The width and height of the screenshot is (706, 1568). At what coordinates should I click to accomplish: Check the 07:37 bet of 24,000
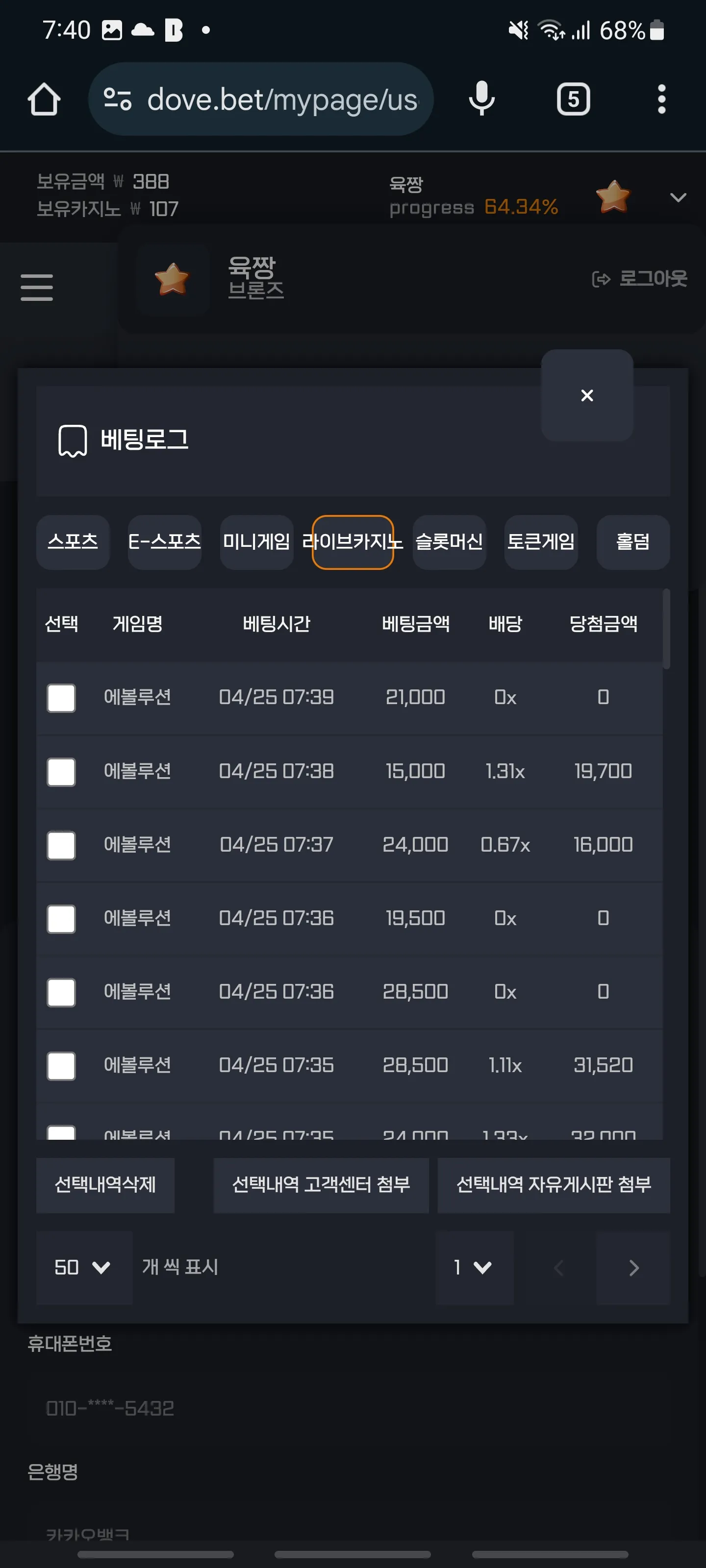pyautogui.click(x=61, y=845)
